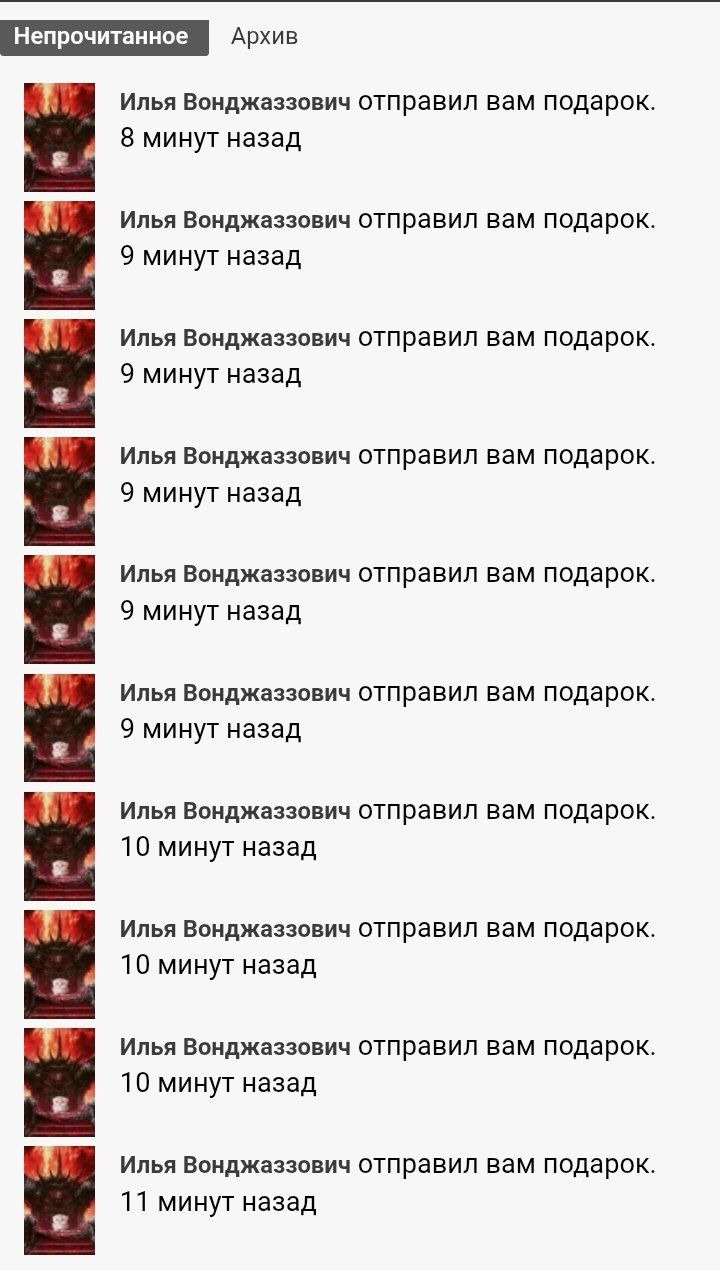
Task: Open the gift notification from 11 минут назад
Action: (x=386, y=1183)
